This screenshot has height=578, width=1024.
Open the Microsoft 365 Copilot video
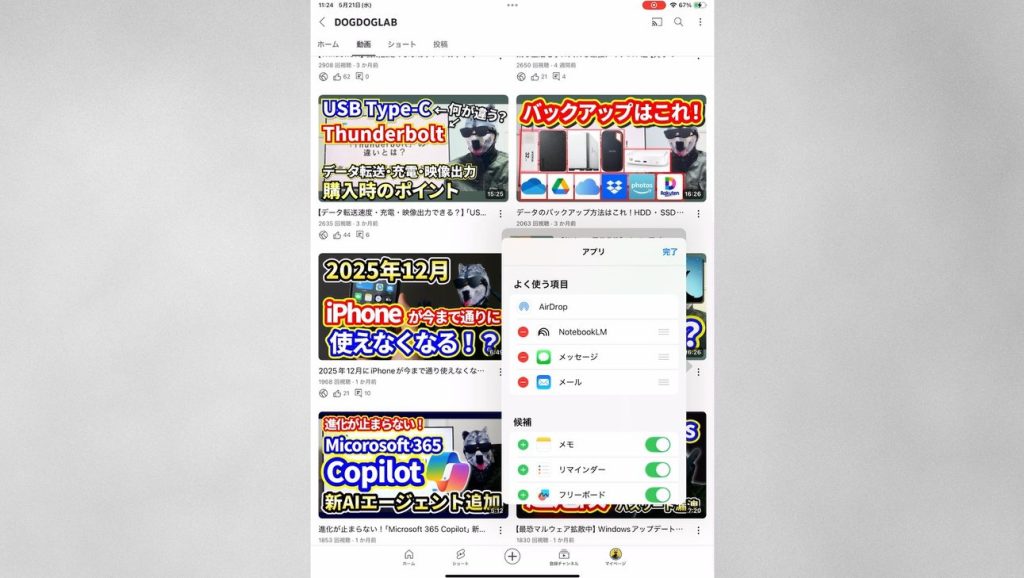pyautogui.click(x=413, y=465)
